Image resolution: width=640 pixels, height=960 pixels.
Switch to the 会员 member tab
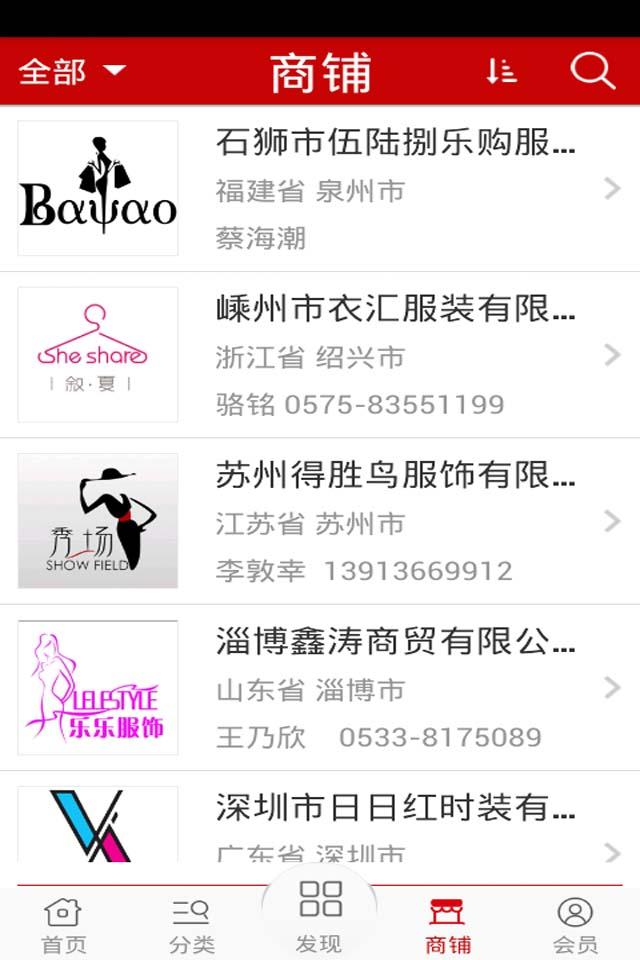click(575, 924)
